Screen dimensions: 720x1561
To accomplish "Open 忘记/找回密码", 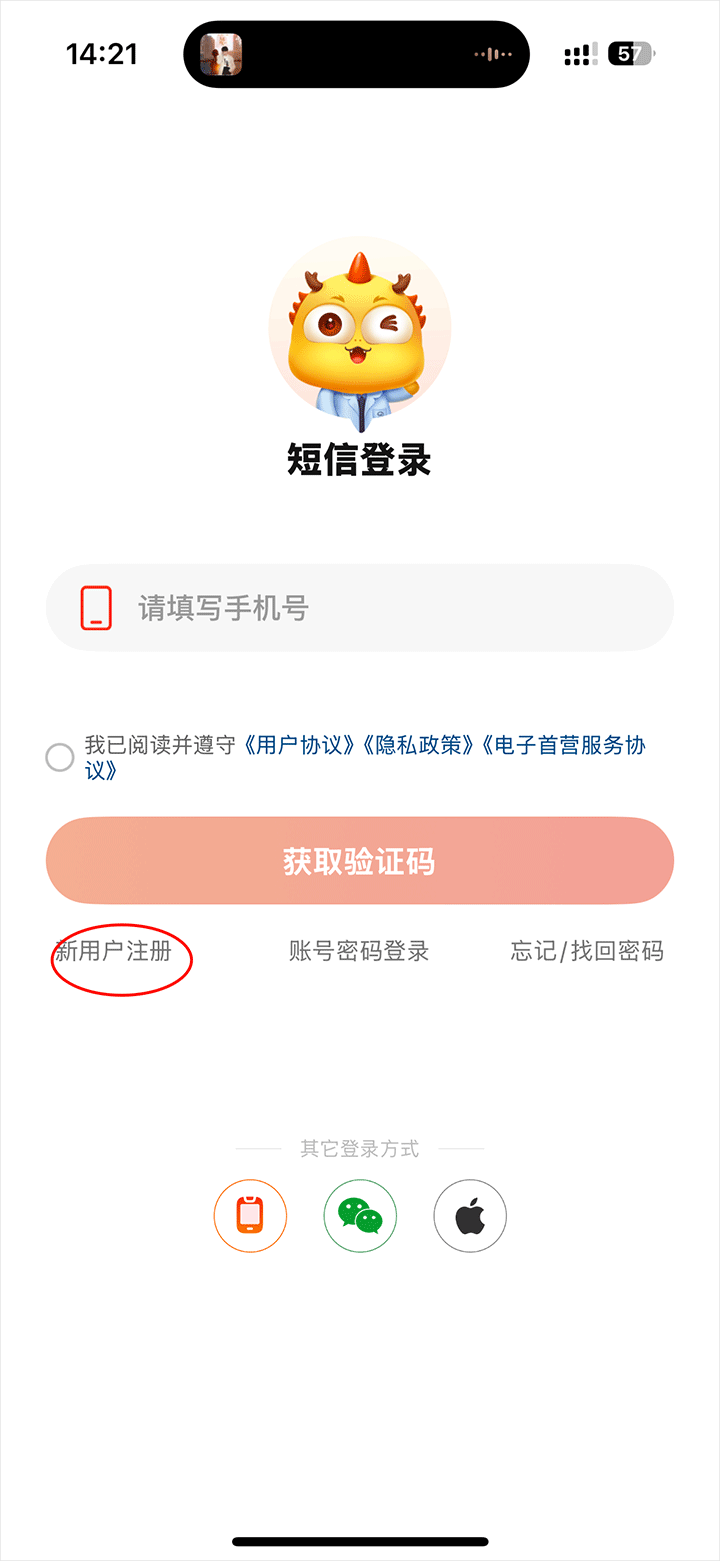I will tap(587, 951).
